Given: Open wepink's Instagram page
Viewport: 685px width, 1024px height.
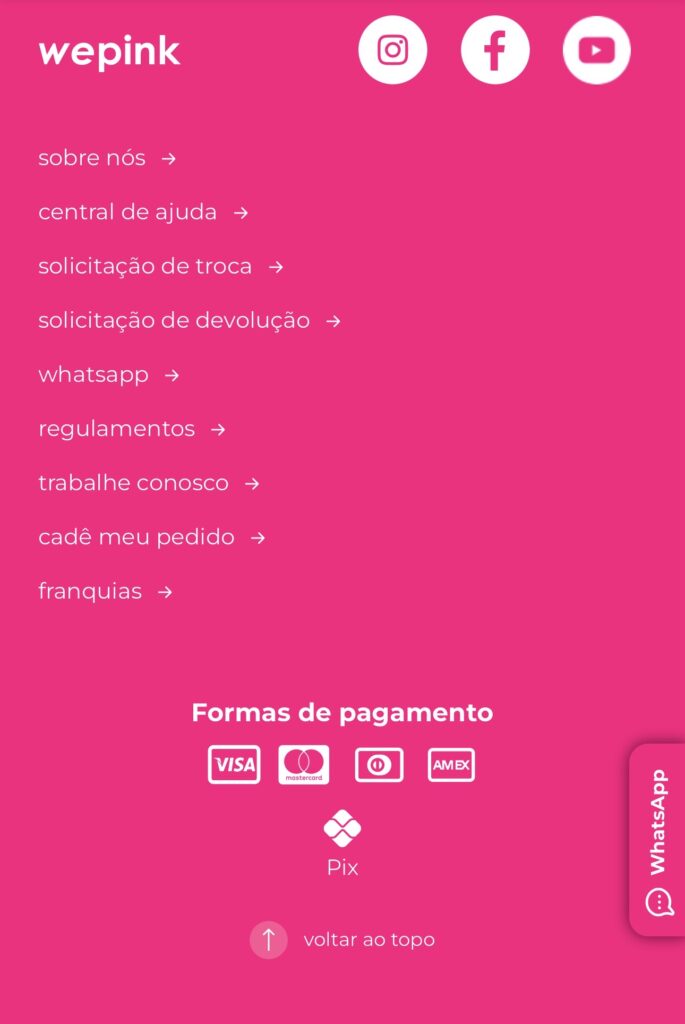Looking at the screenshot, I should pyautogui.click(x=393, y=50).
